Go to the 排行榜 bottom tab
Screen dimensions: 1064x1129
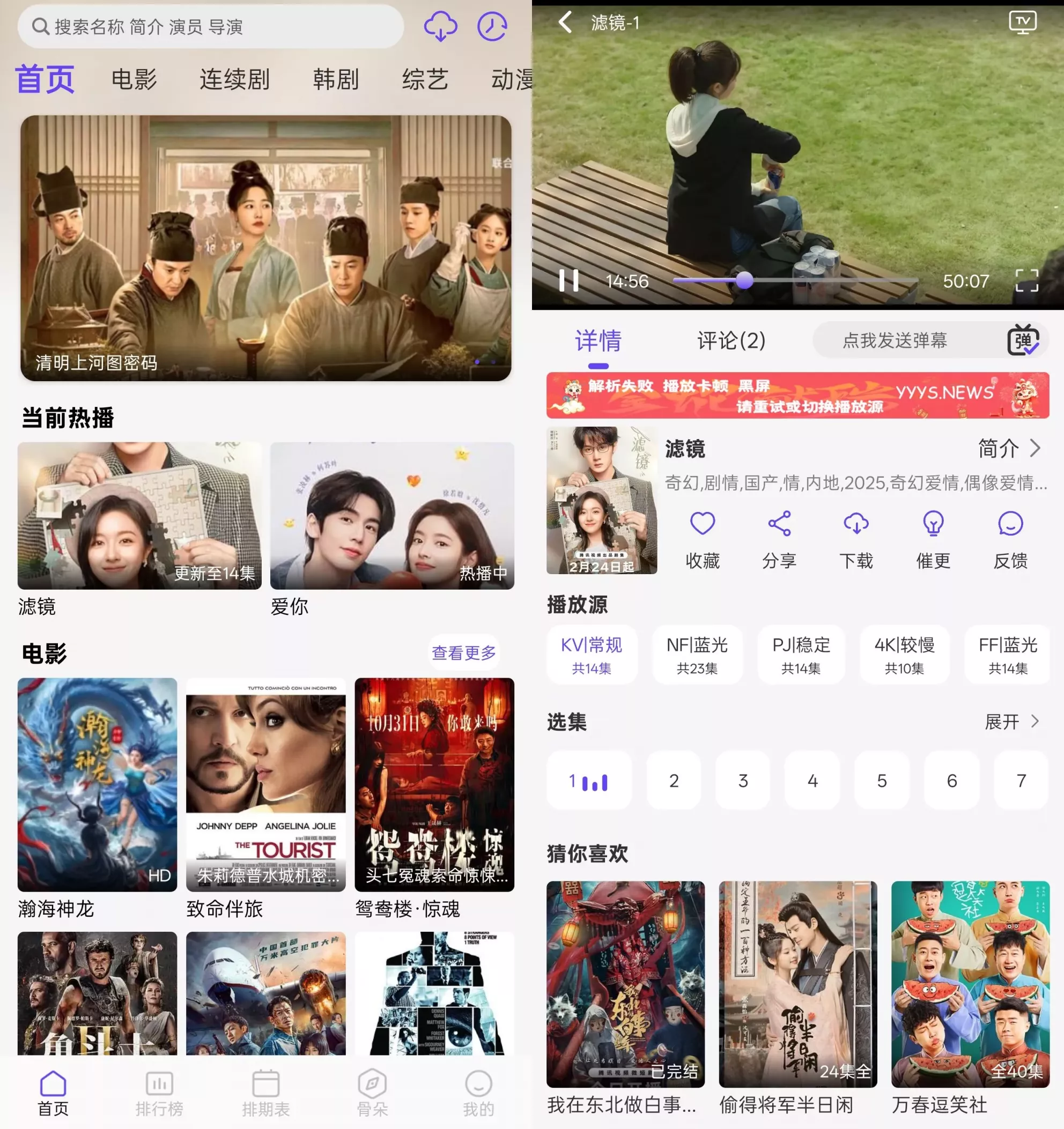159,1094
